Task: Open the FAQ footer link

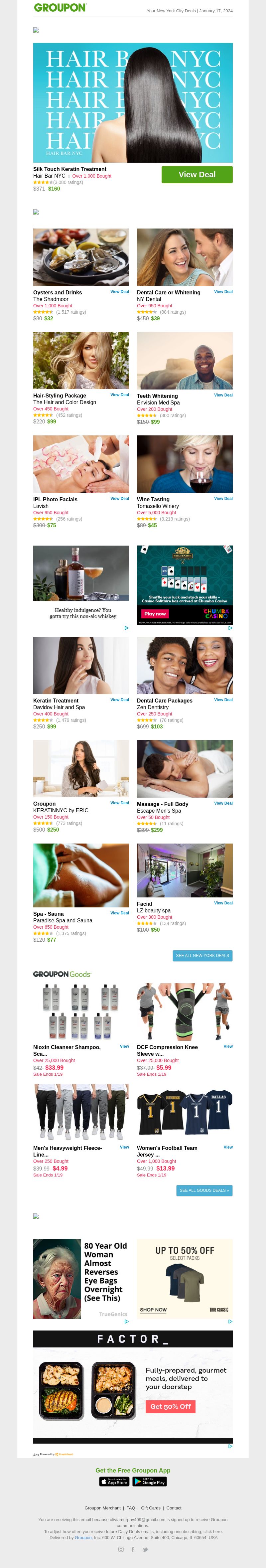Action: [x=131, y=1508]
